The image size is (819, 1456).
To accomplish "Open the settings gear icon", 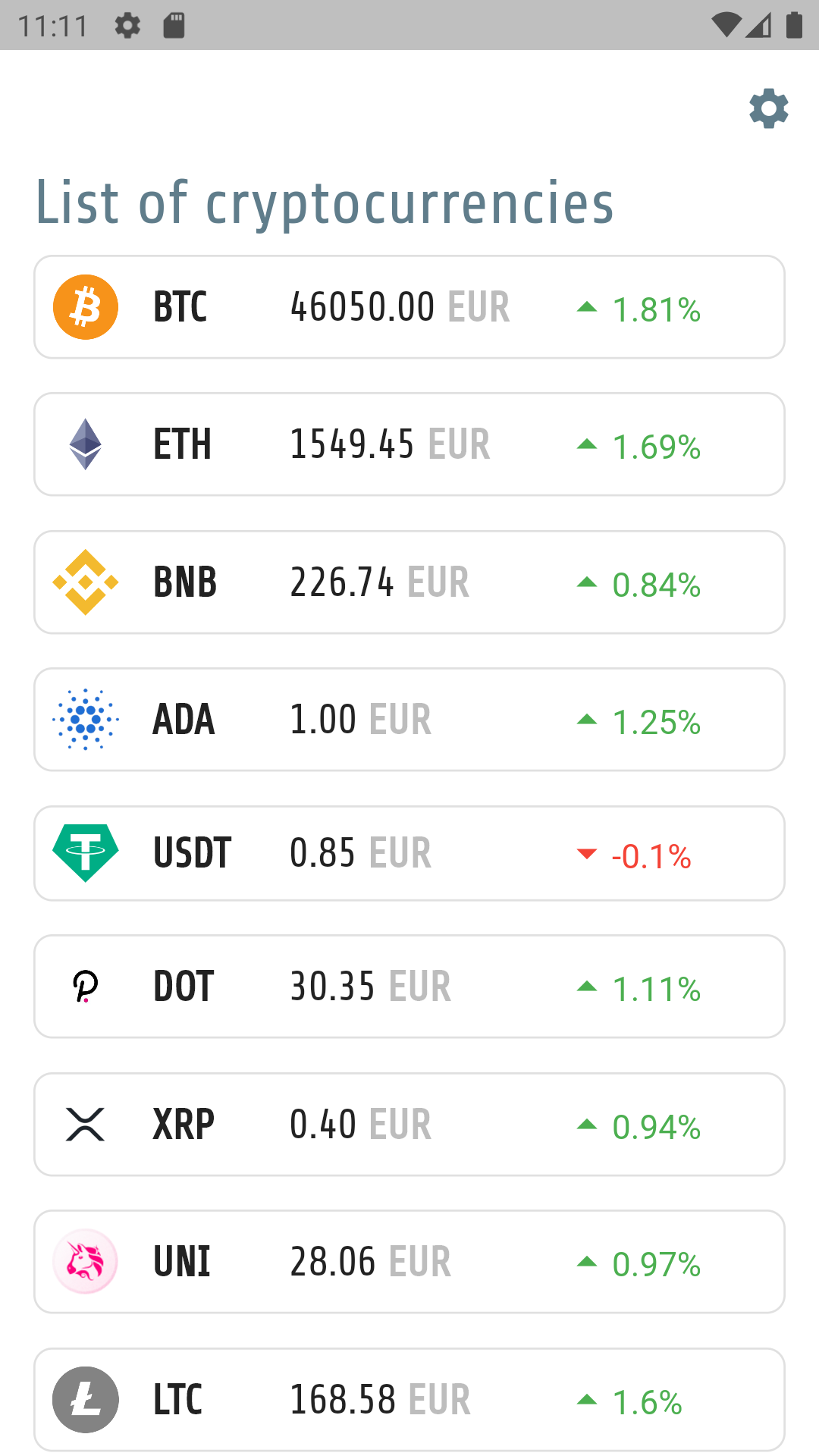I will pyautogui.click(x=769, y=108).
